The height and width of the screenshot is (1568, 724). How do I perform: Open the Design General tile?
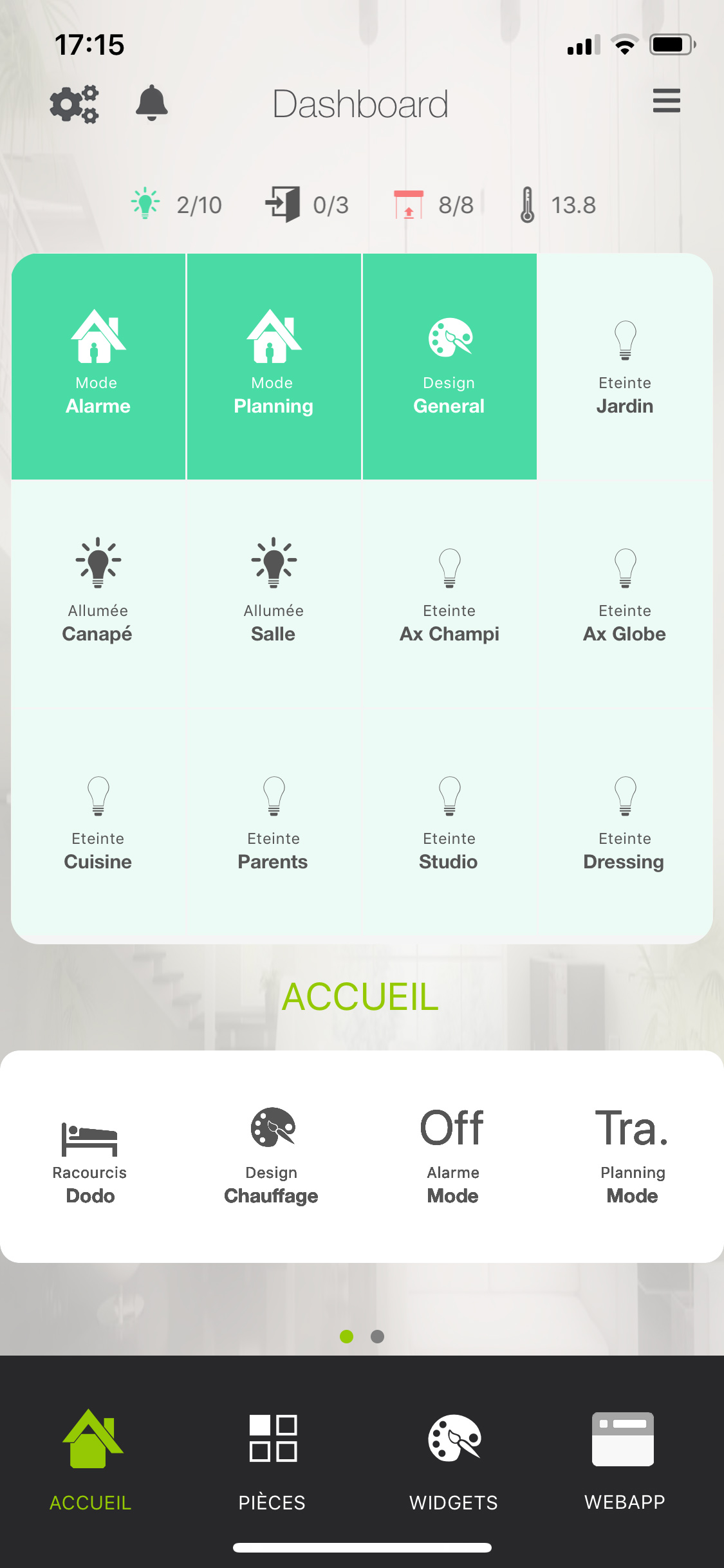coord(449,366)
